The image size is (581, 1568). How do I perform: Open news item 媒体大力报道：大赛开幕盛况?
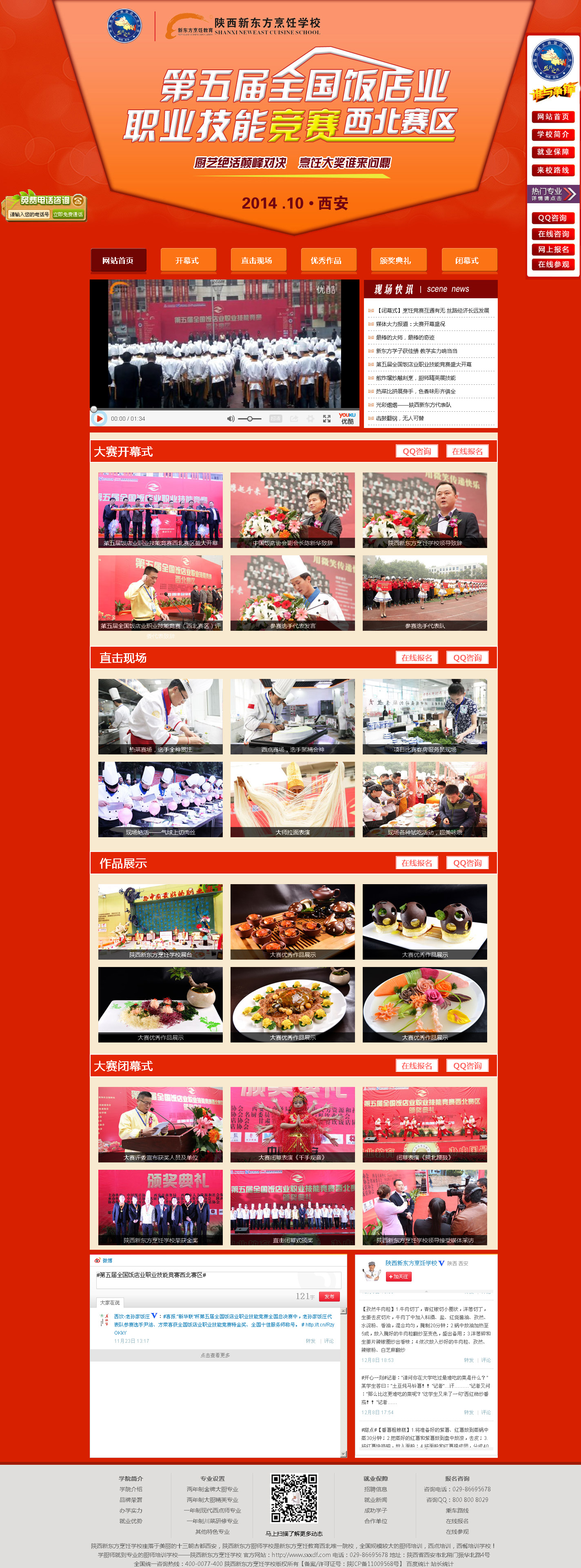coord(410,324)
